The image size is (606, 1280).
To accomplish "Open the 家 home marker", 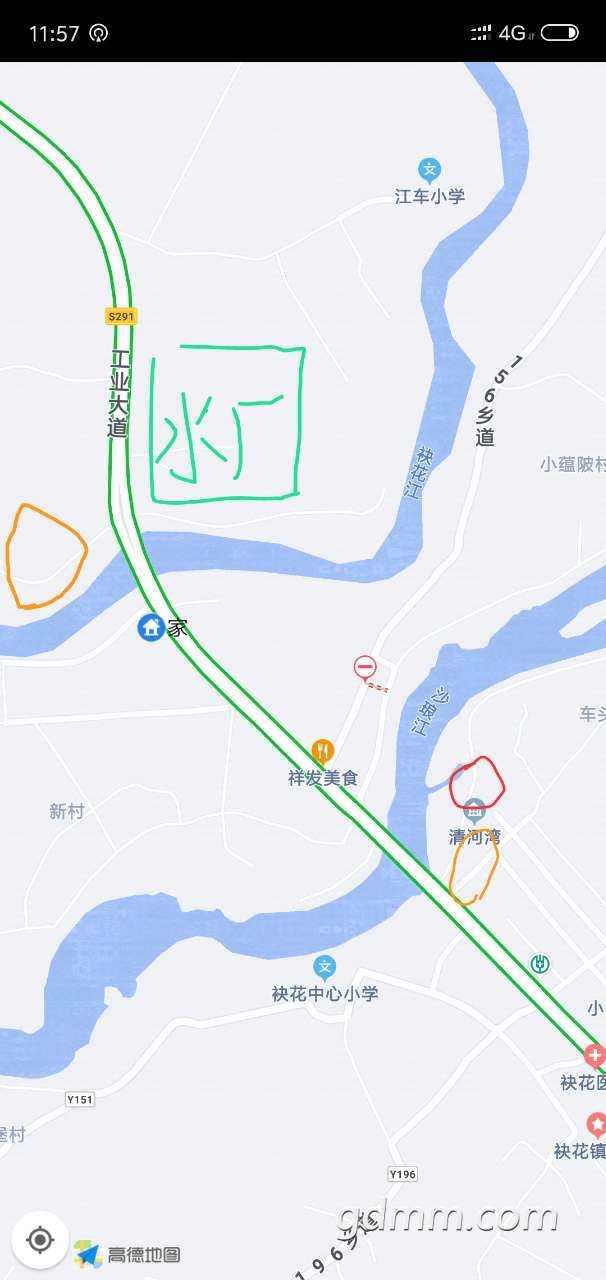I will [x=151, y=628].
